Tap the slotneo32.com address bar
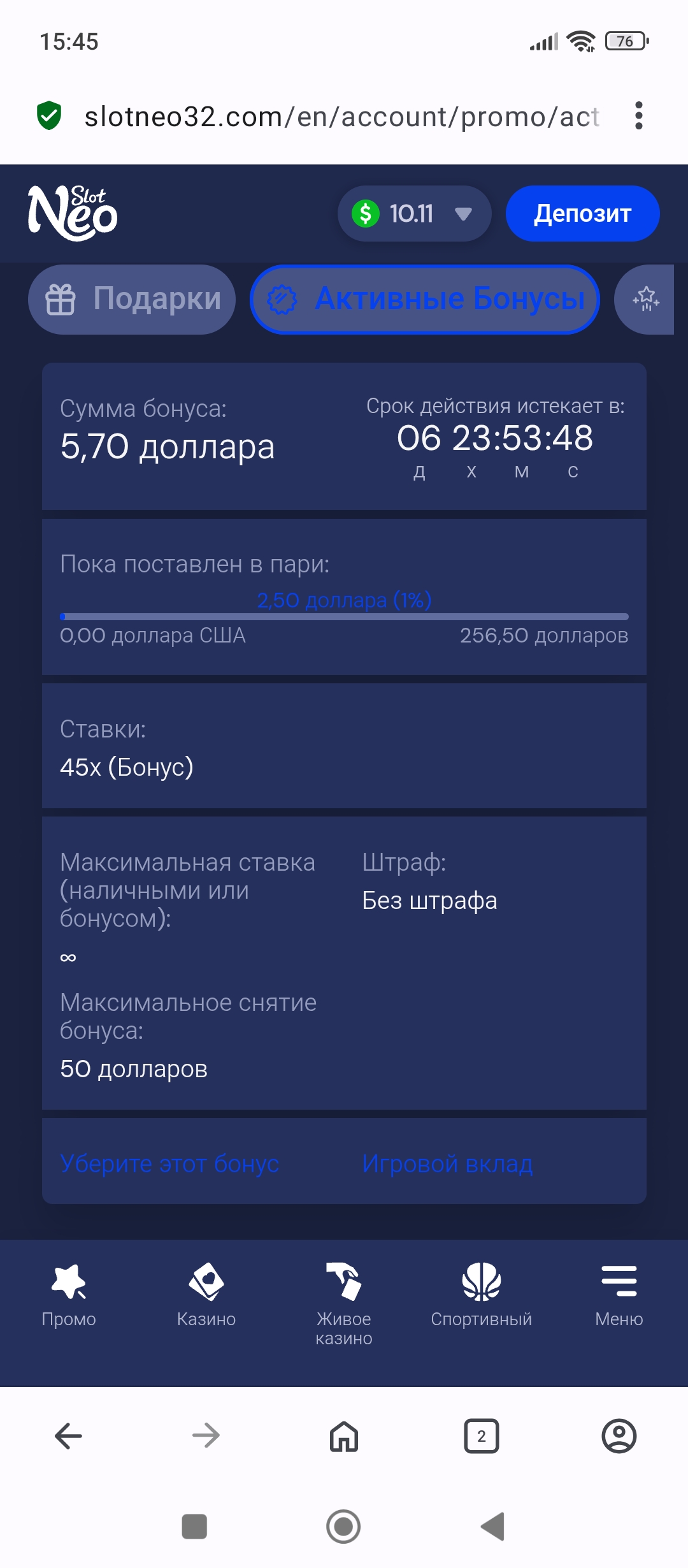Screen dimensions: 688x1568 pos(341,117)
